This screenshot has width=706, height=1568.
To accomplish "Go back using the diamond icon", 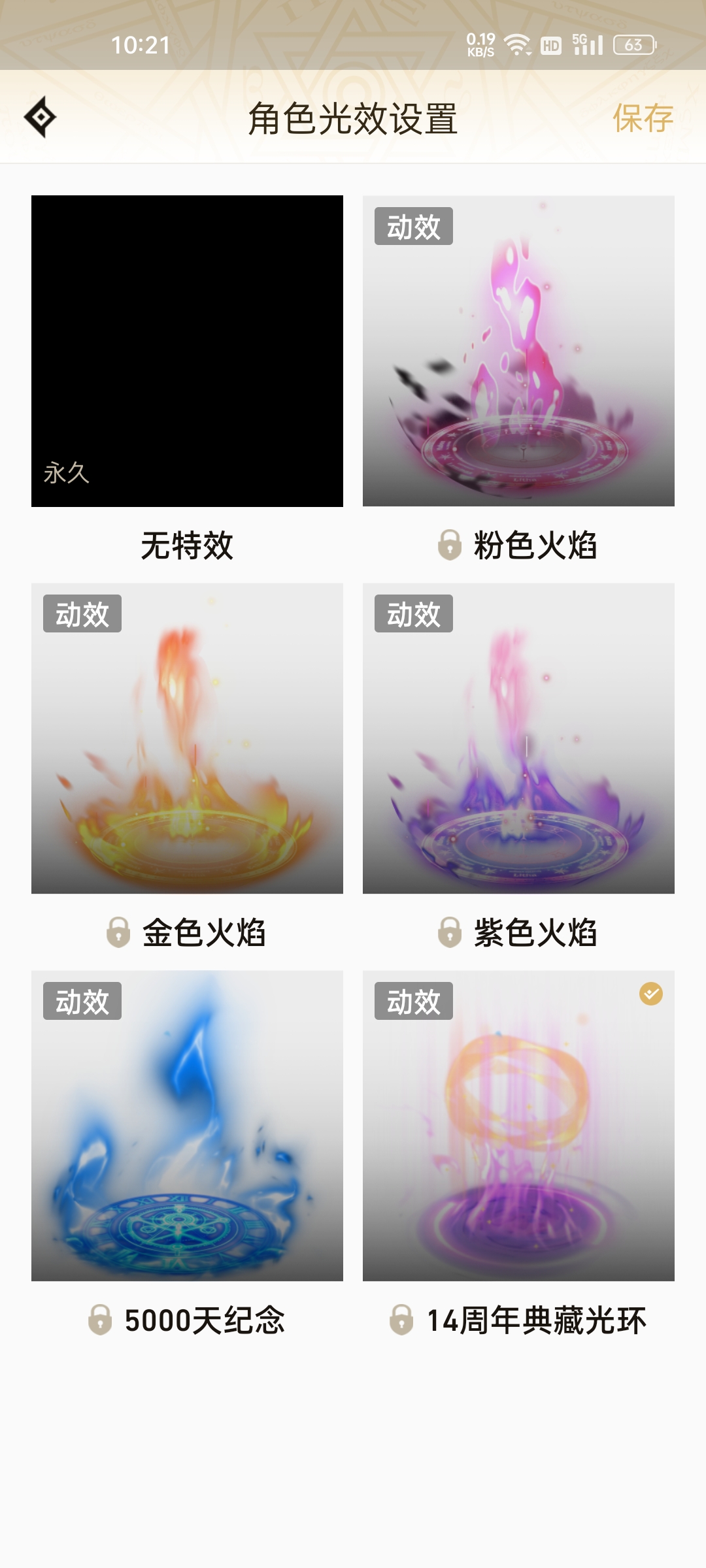I will (41, 118).
